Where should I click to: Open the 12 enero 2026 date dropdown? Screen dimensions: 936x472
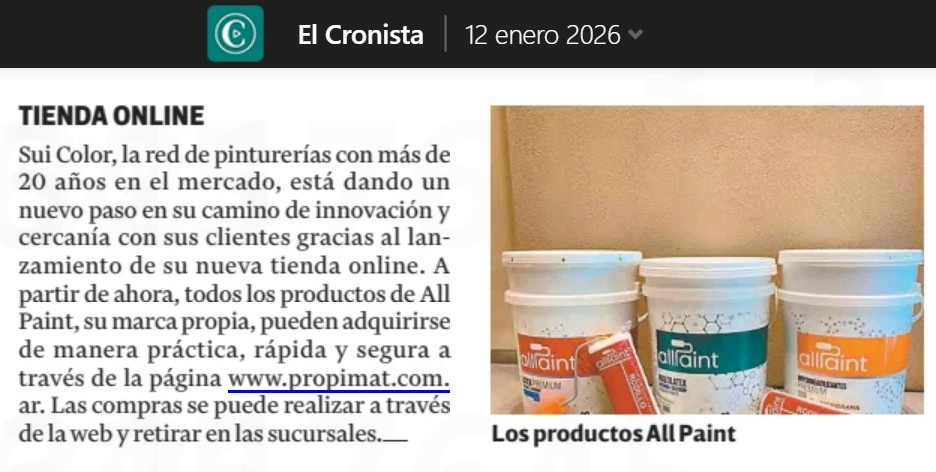(553, 35)
